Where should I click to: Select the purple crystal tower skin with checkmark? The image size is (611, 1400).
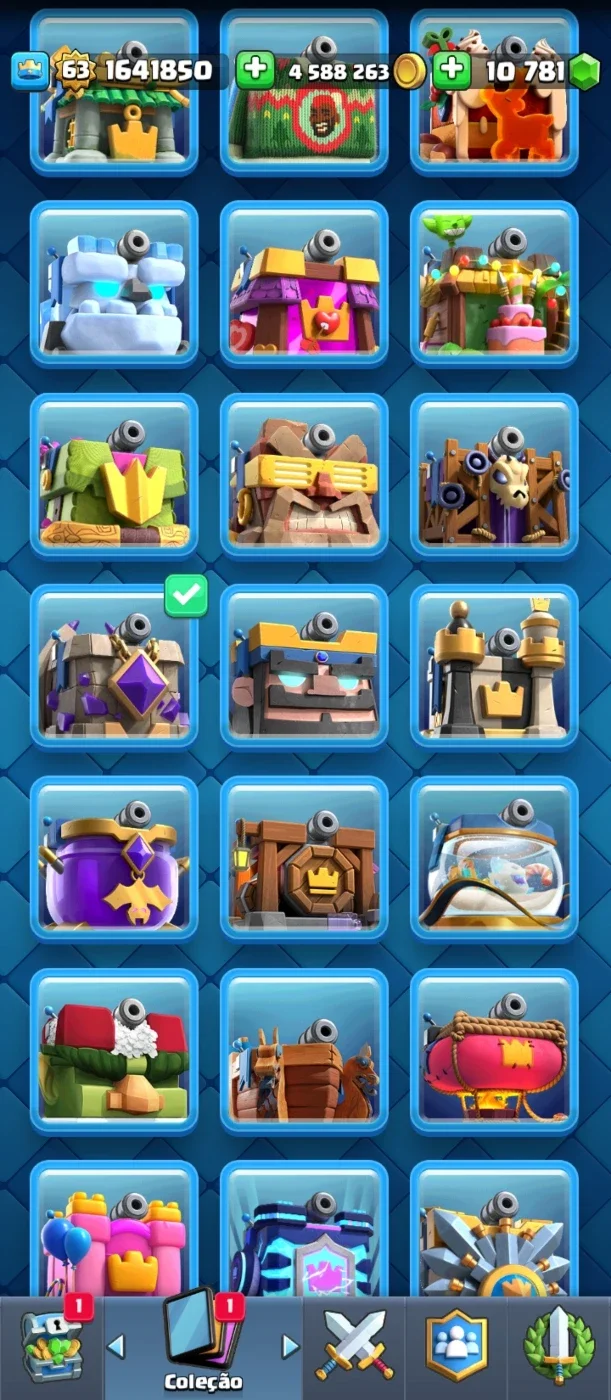(114, 668)
